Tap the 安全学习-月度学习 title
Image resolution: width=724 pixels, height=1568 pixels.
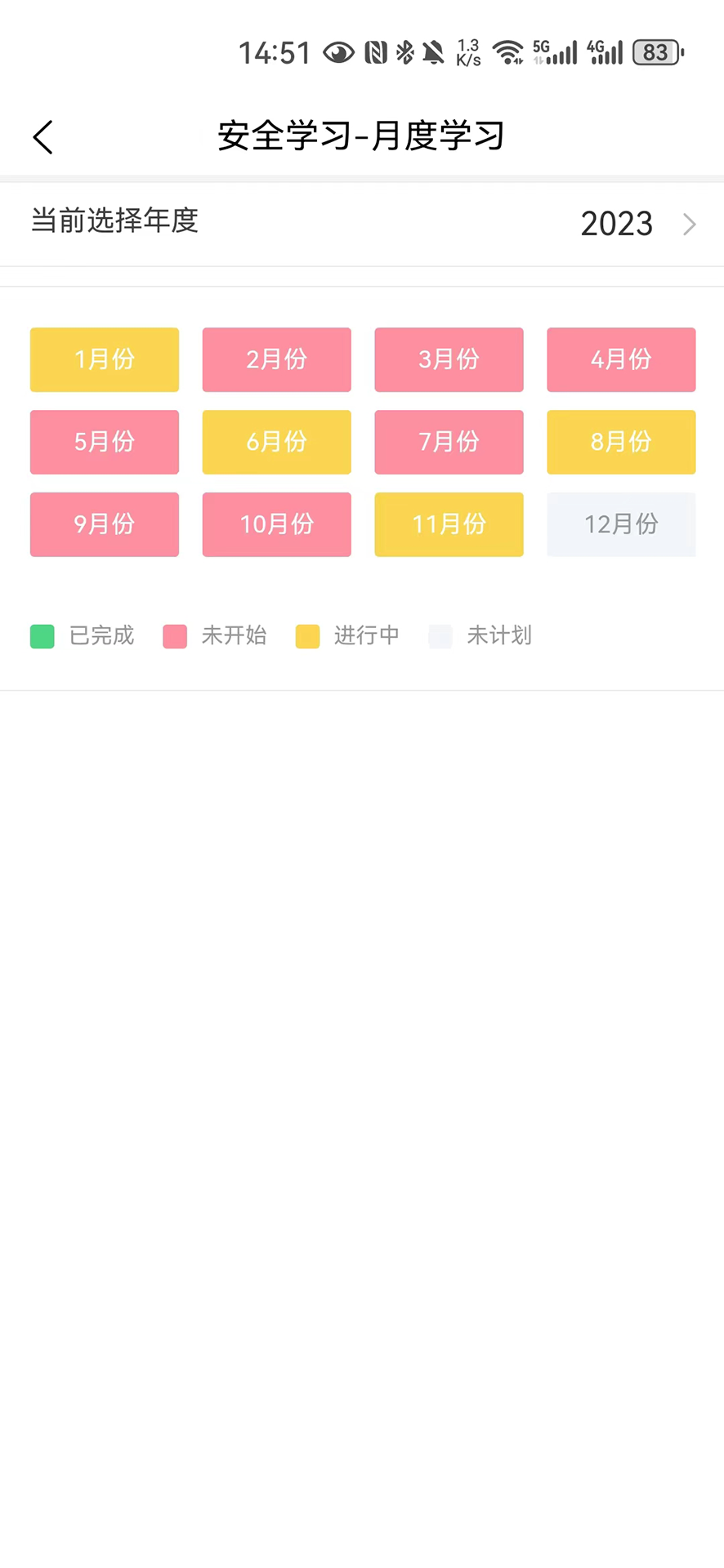[360, 136]
